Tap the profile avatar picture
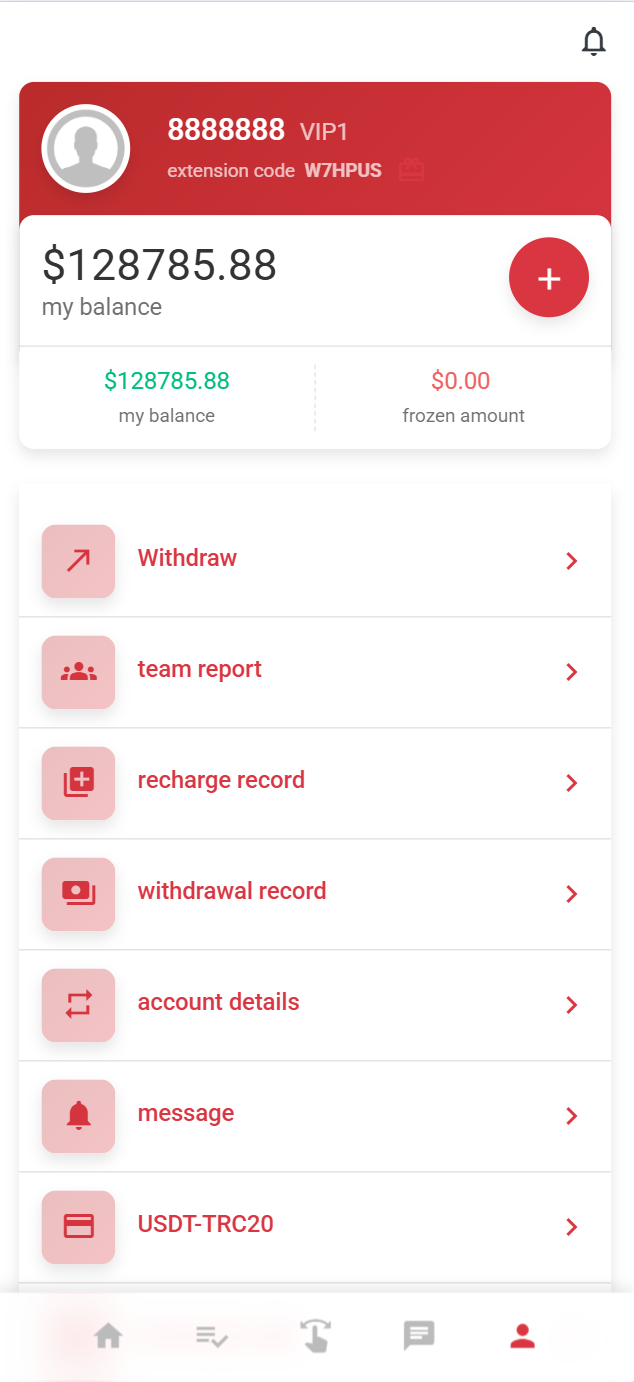 (x=86, y=149)
